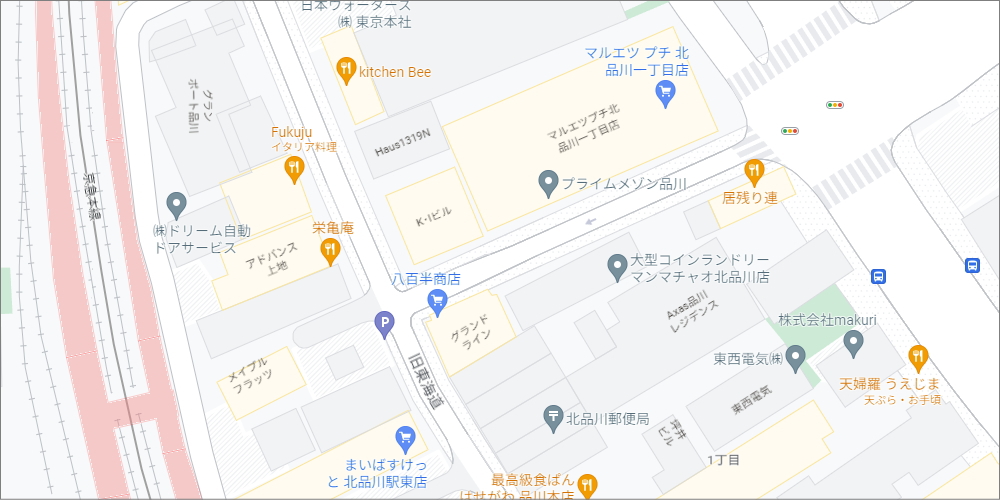Open the プライムメゾン品川 location pin
Viewport: 1000px width, 500px height.
[x=547, y=183]
